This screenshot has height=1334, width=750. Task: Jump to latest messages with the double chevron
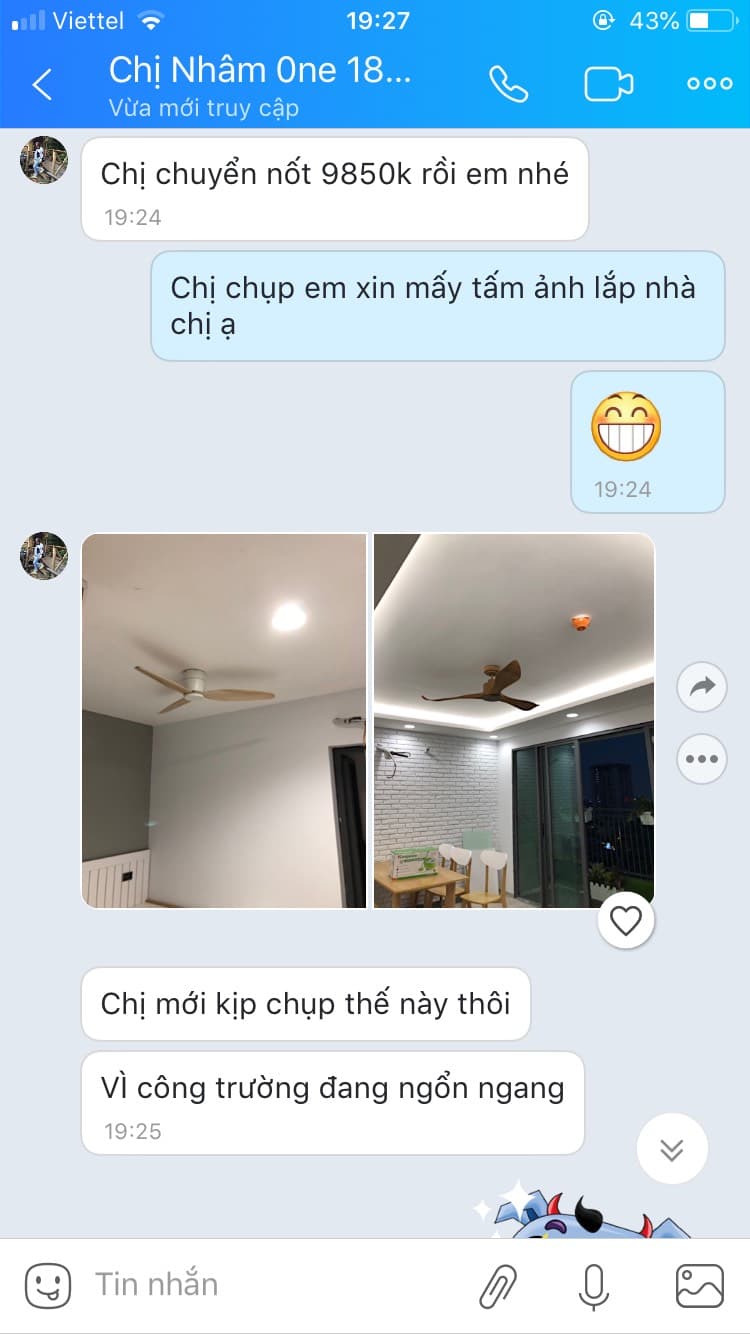pyautogui.click(x=672, y=1148)
